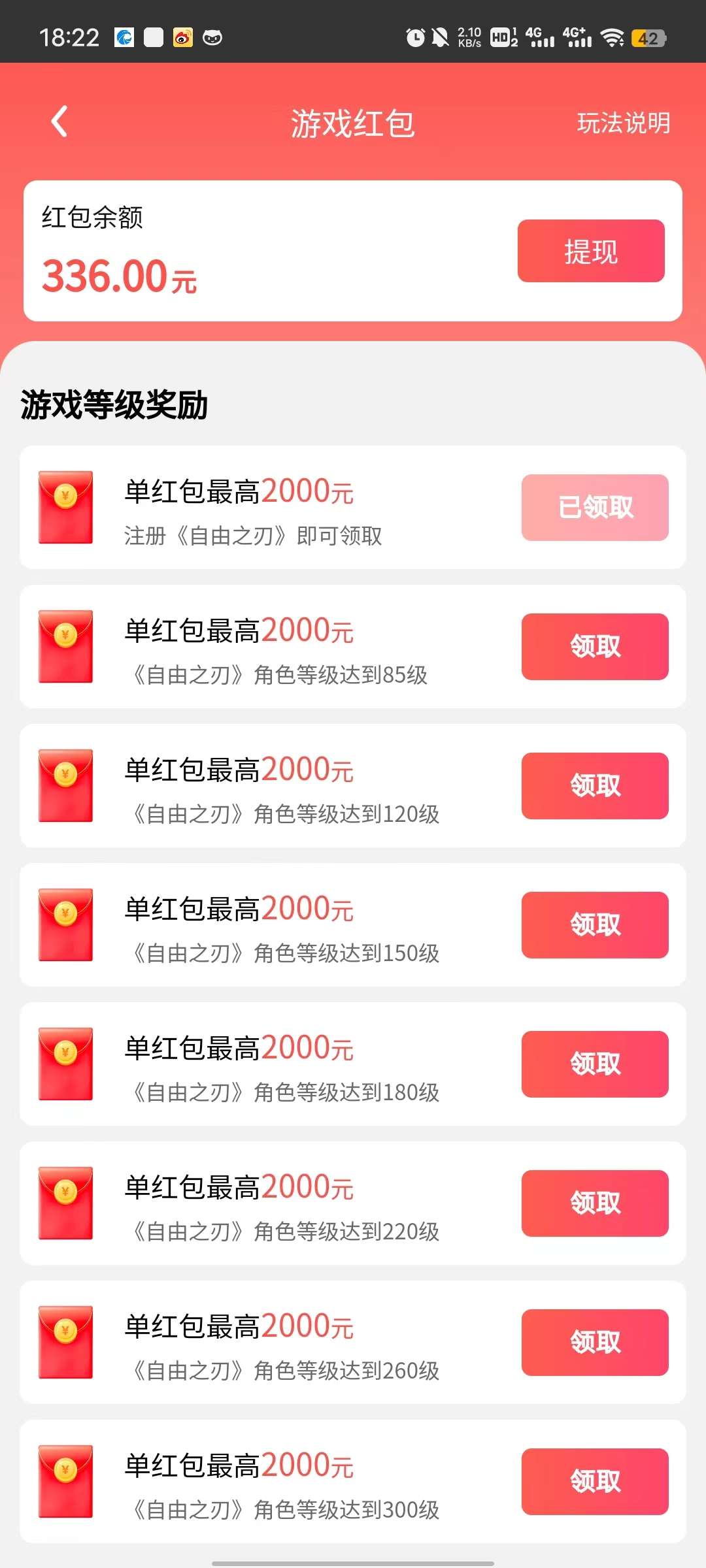
Task: Tap 提现 to withdraw balance
Action: (591, 251)
